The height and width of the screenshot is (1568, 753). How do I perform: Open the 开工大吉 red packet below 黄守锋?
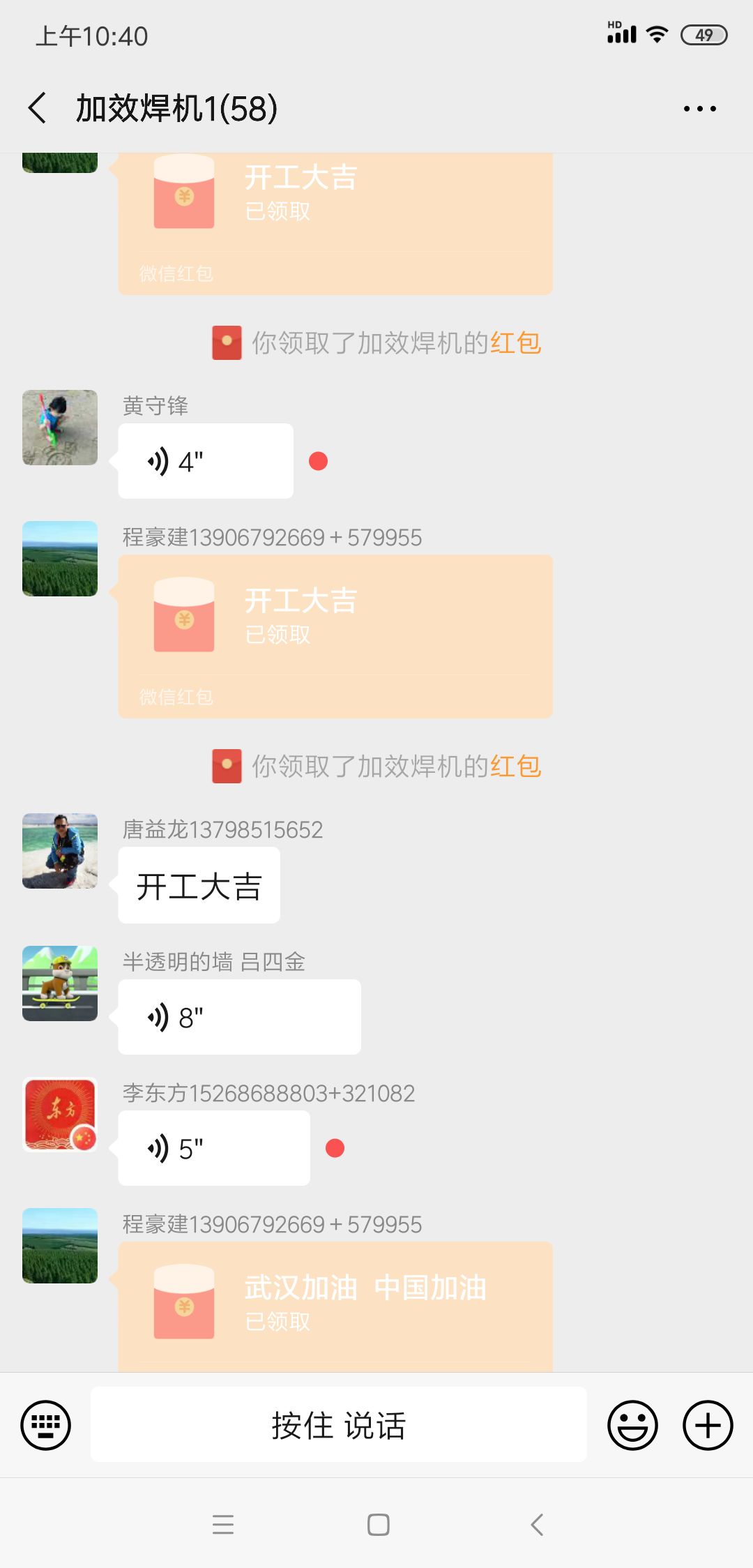pos(335,635)
